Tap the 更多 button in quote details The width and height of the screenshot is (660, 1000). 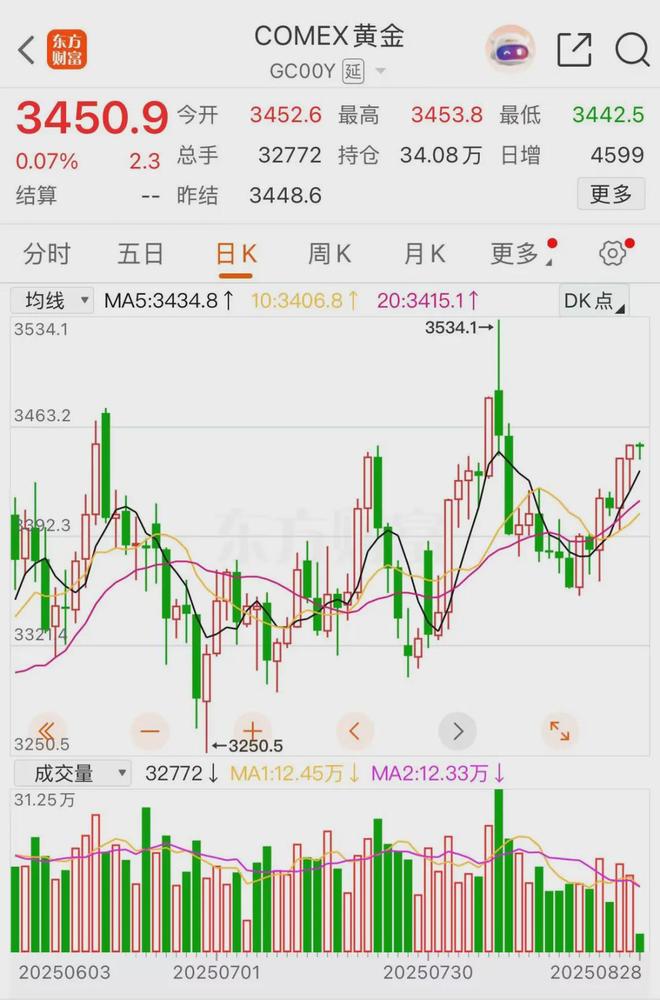coord(610,194)
